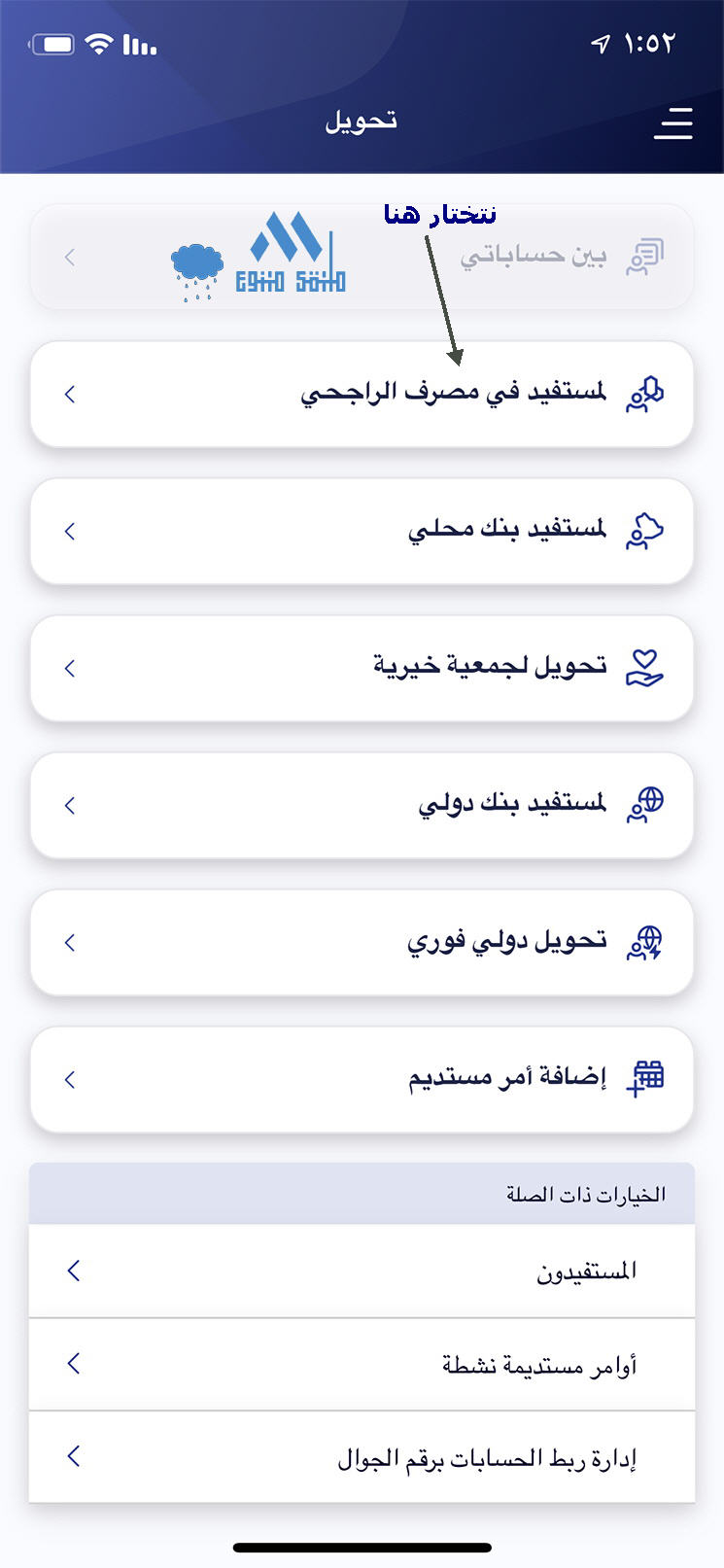Open إدارة ربط الحسابات برقم الجوال
Viewport: 724px width, 1568px height.
tap(362, 1457)
